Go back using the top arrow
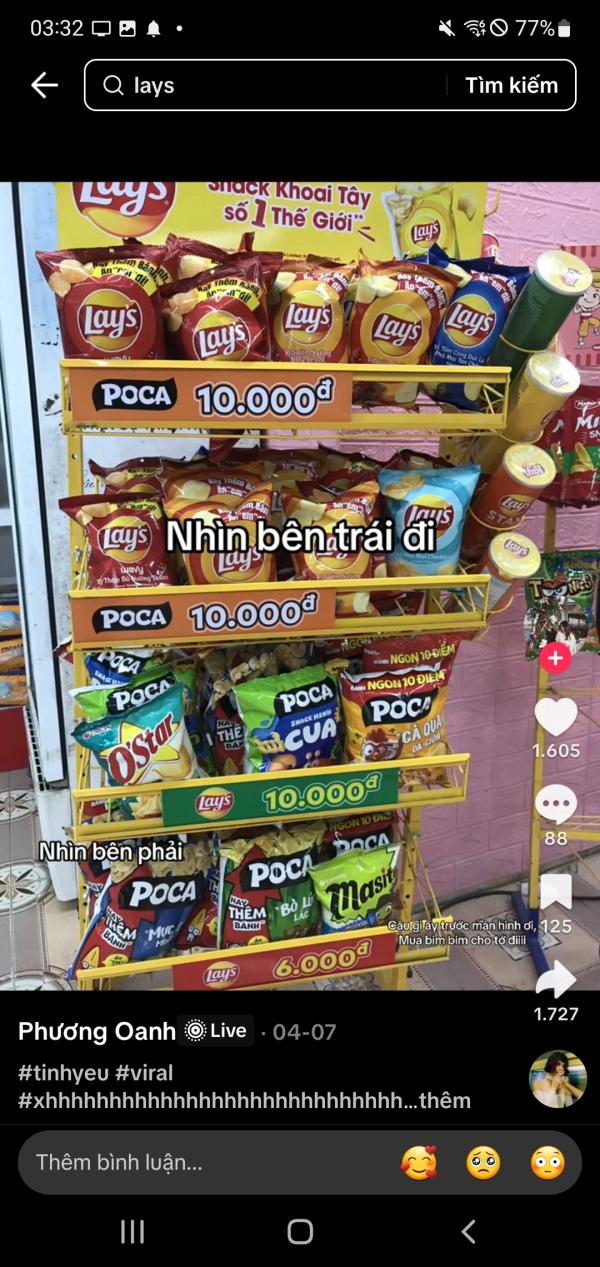 (x=44, y=85)
